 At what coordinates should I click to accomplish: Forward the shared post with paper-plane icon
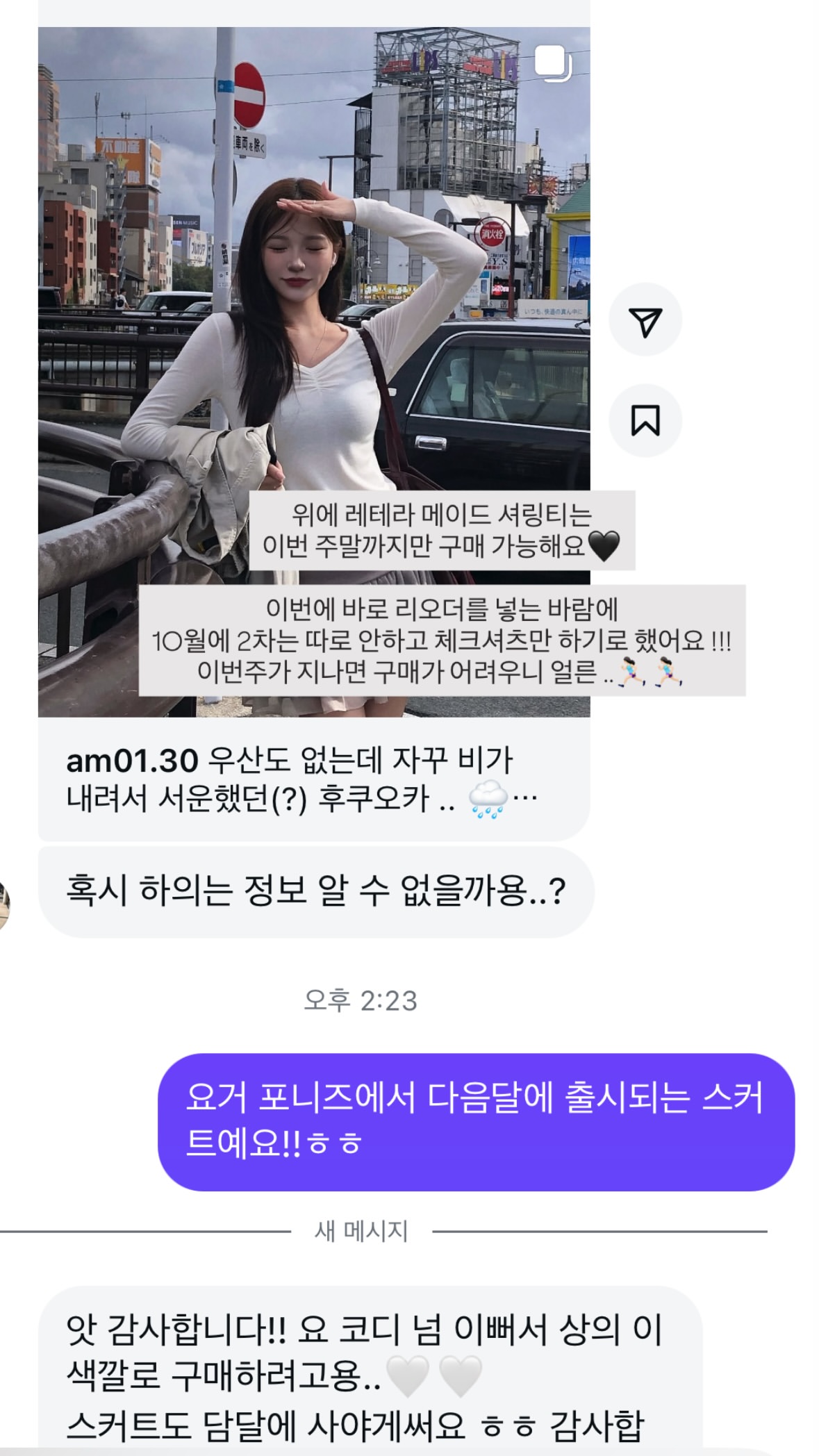(645, 320)
